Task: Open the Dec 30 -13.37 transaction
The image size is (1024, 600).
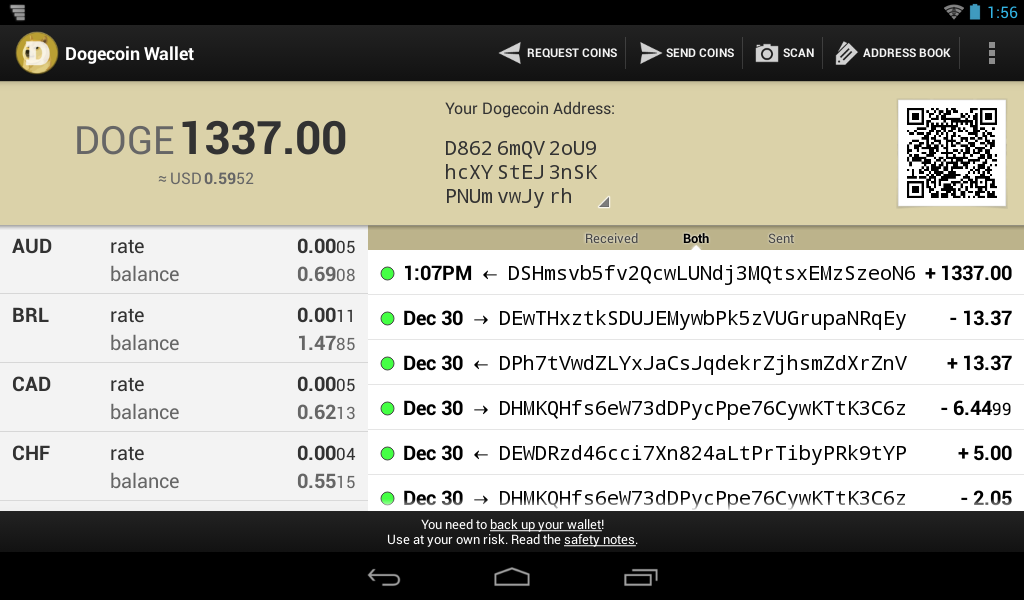Action: (x=695, y=318)
